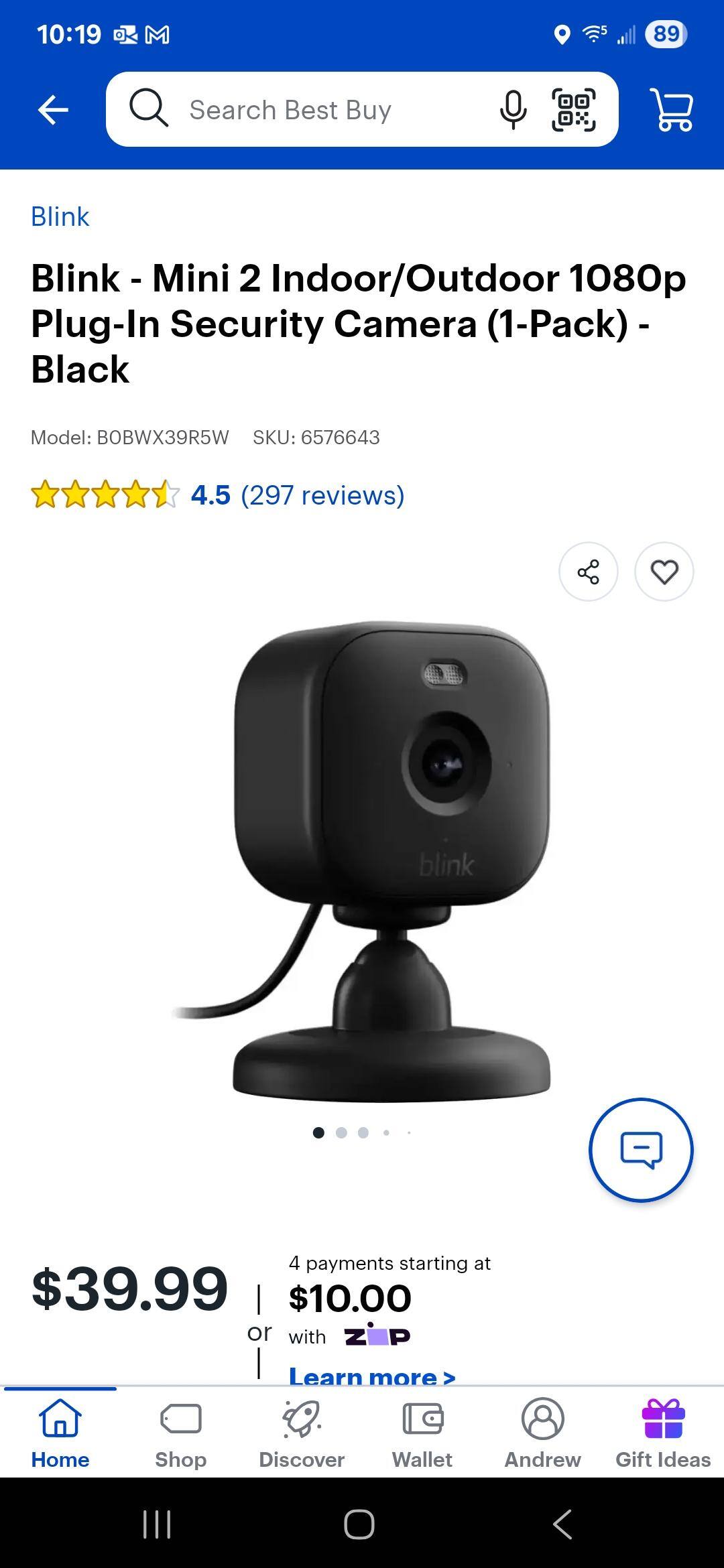Open the shopping cart
The height and width of the screenshot is (1568, 724).
[x=672, y=110]
